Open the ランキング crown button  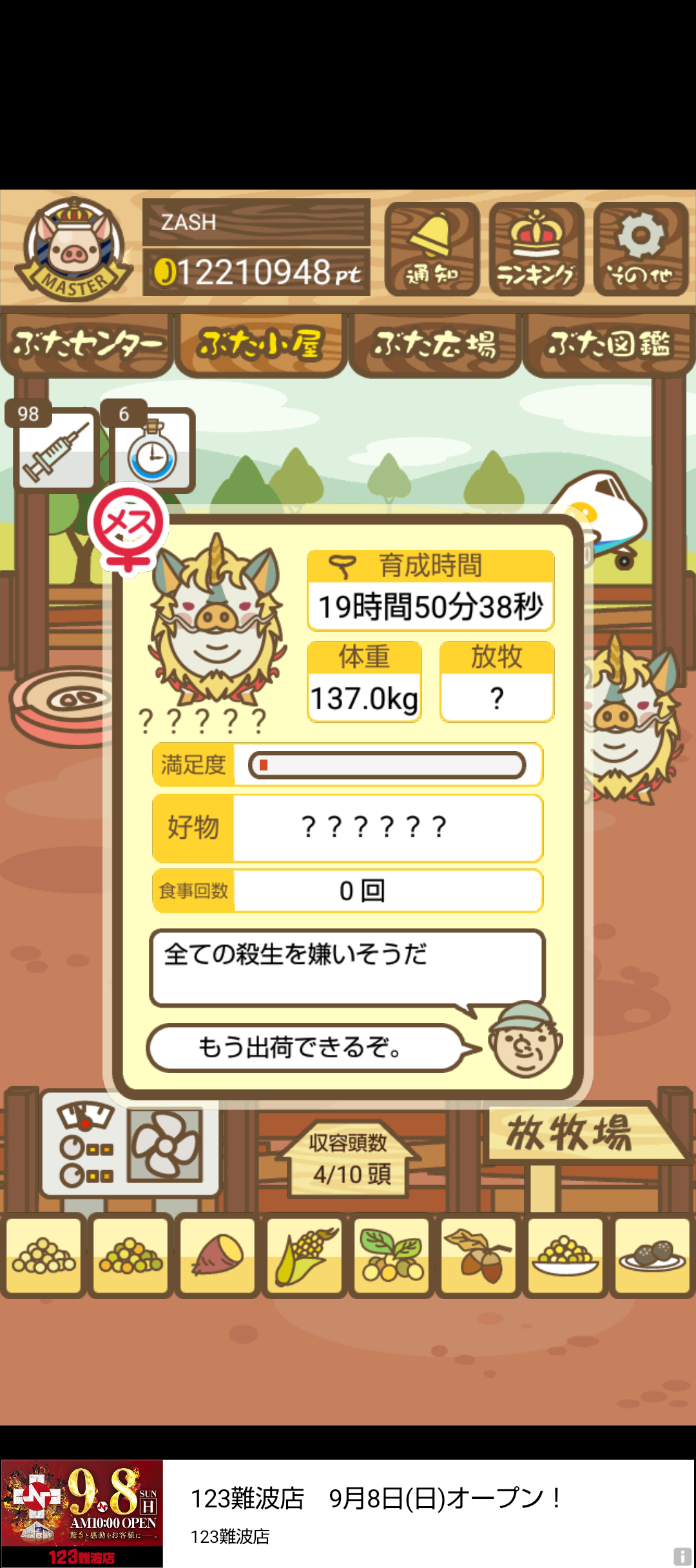(x=536, y=249)
